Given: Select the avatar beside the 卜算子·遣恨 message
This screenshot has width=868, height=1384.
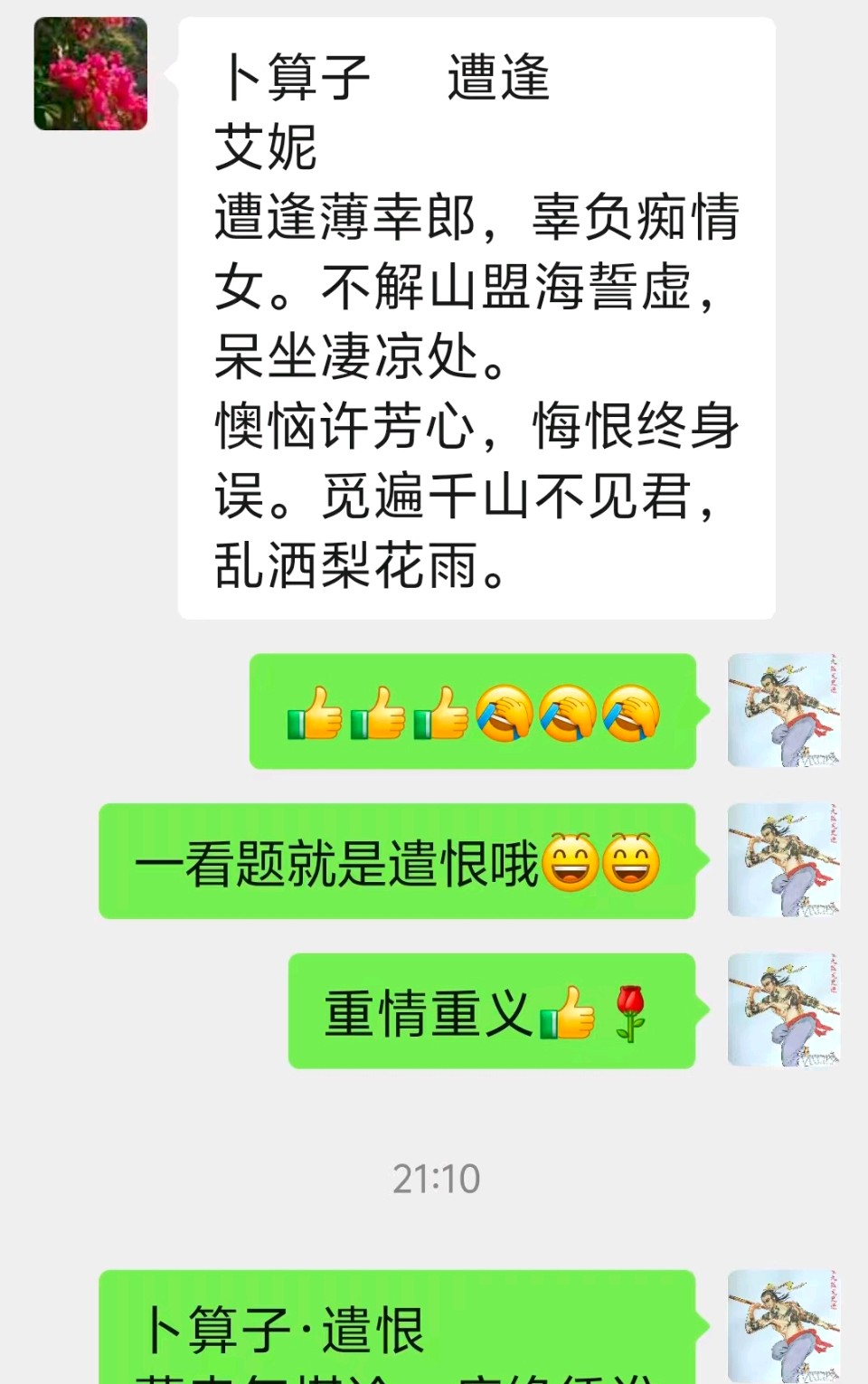Looking at the screenshot, I should pyautogui.click(x=783, y=1325).
